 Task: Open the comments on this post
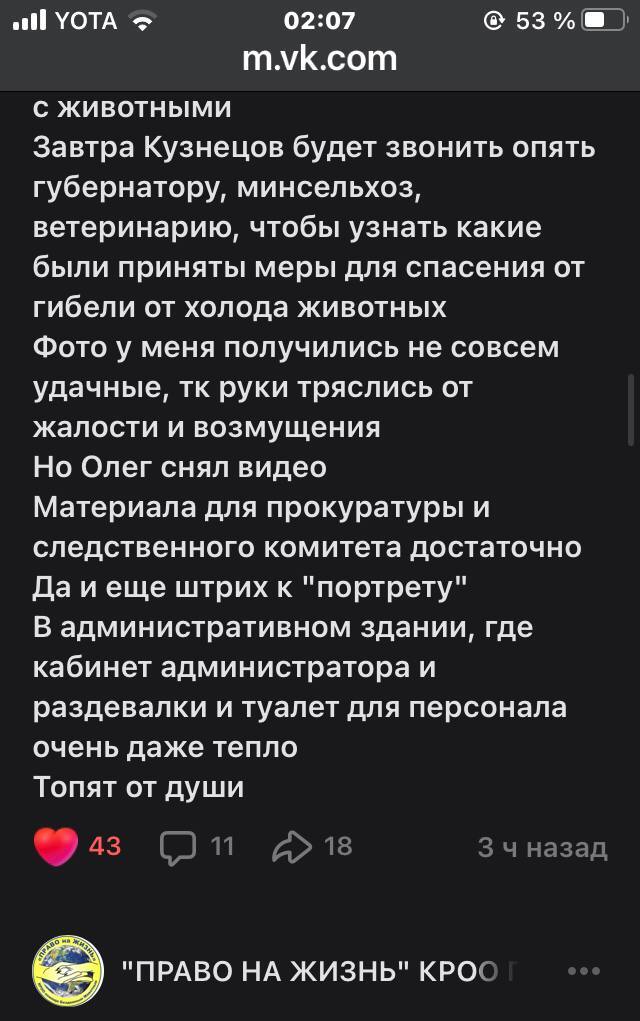[x=178, y=847]
